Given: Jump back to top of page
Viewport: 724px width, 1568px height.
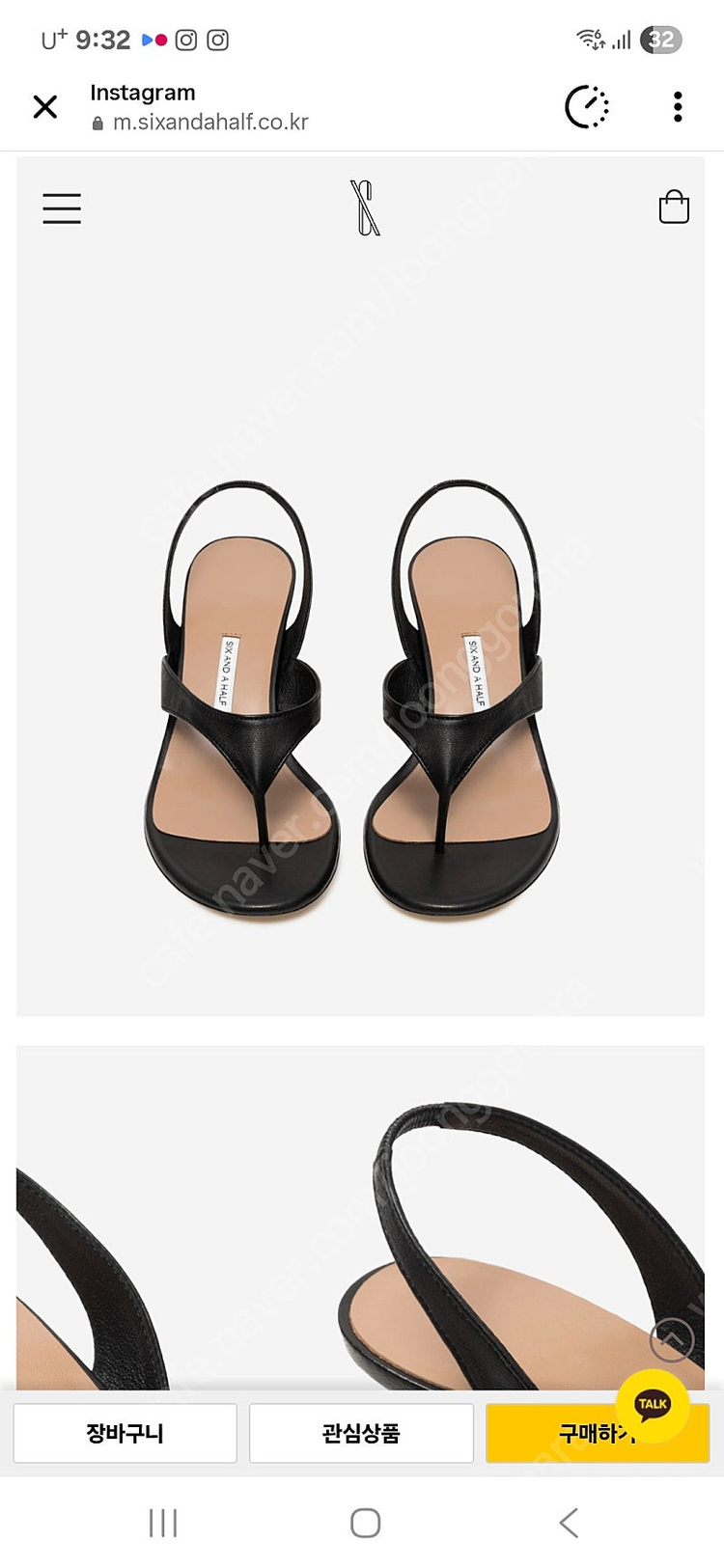Looking at the screenshot, I should 672,1340.
